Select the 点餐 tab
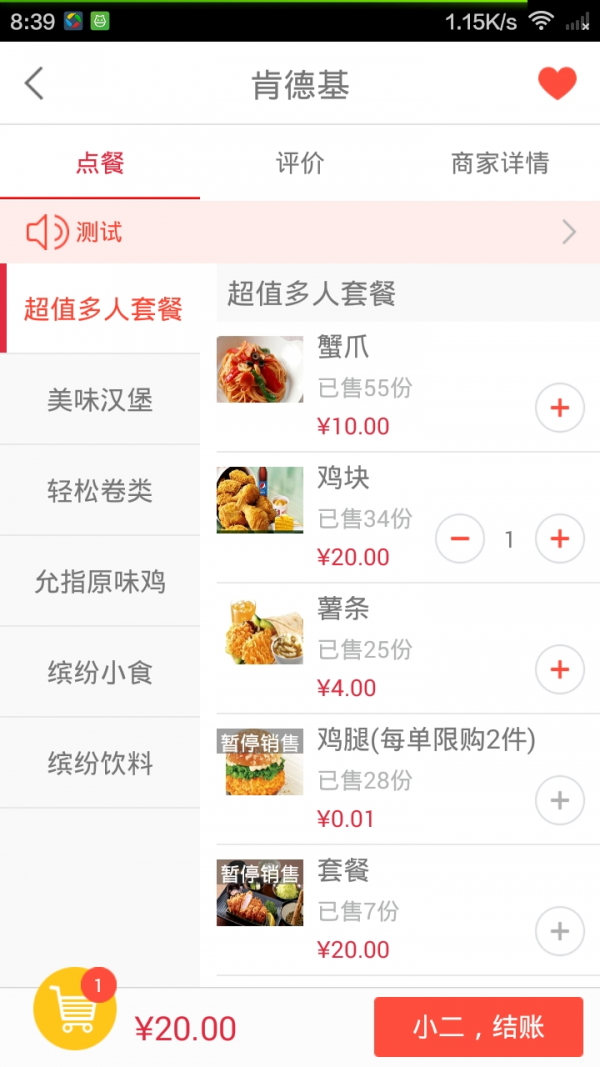 click(x=100, y=163)
